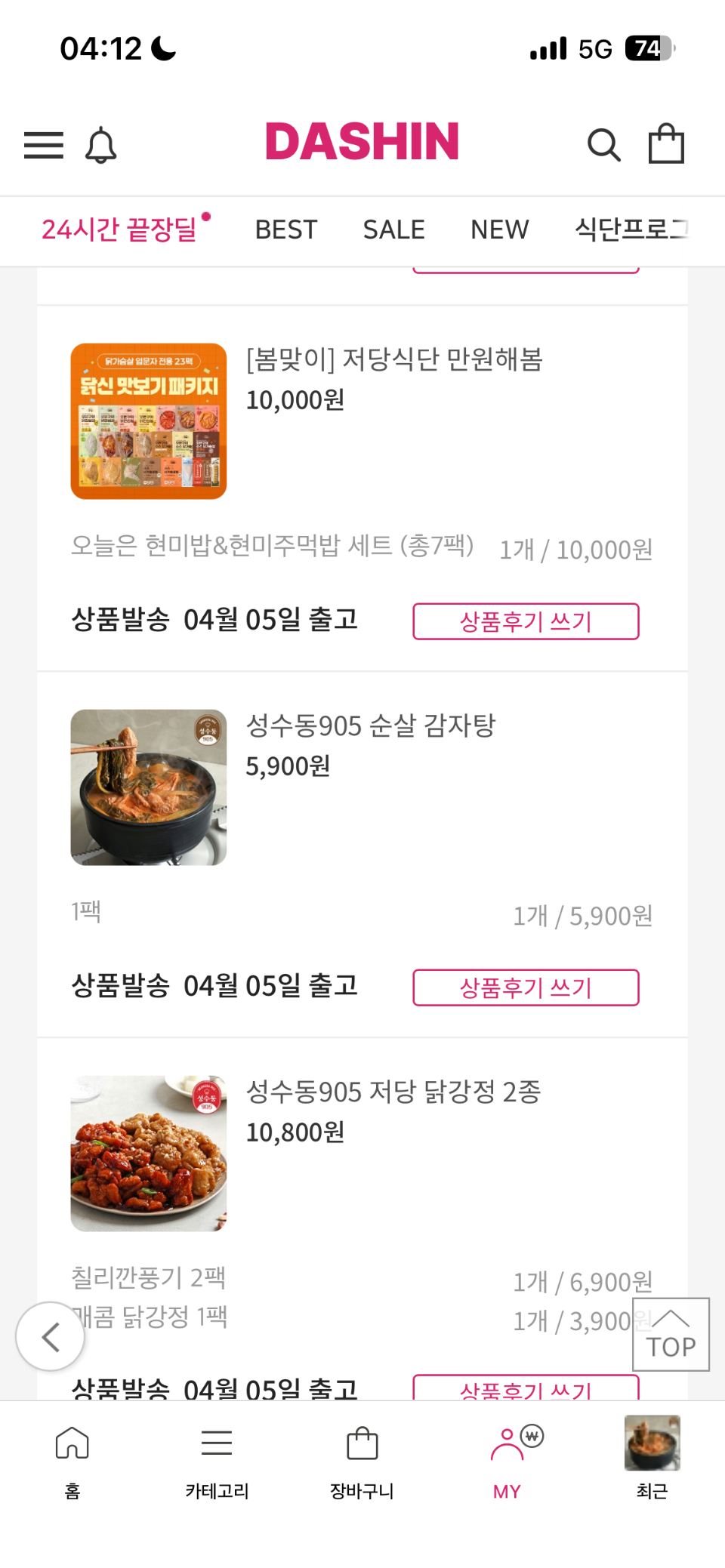The width and height of the screenshot is (725, 1568).
Task: Switch to the 24시간 끝장딜 tab
Action: (x=119, y=230)
